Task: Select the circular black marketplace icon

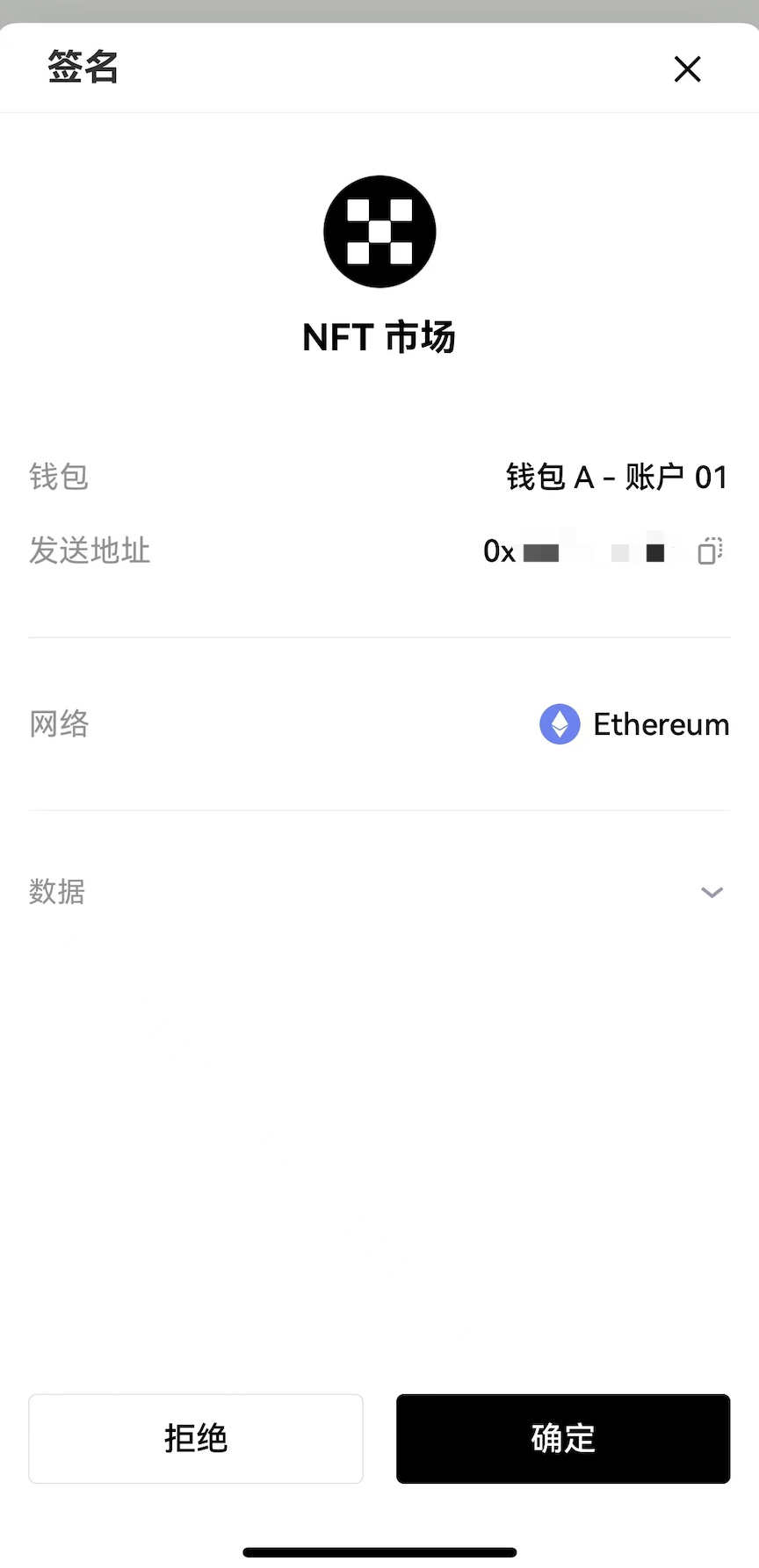Action: pyautogui.click(x=379, y=231)
